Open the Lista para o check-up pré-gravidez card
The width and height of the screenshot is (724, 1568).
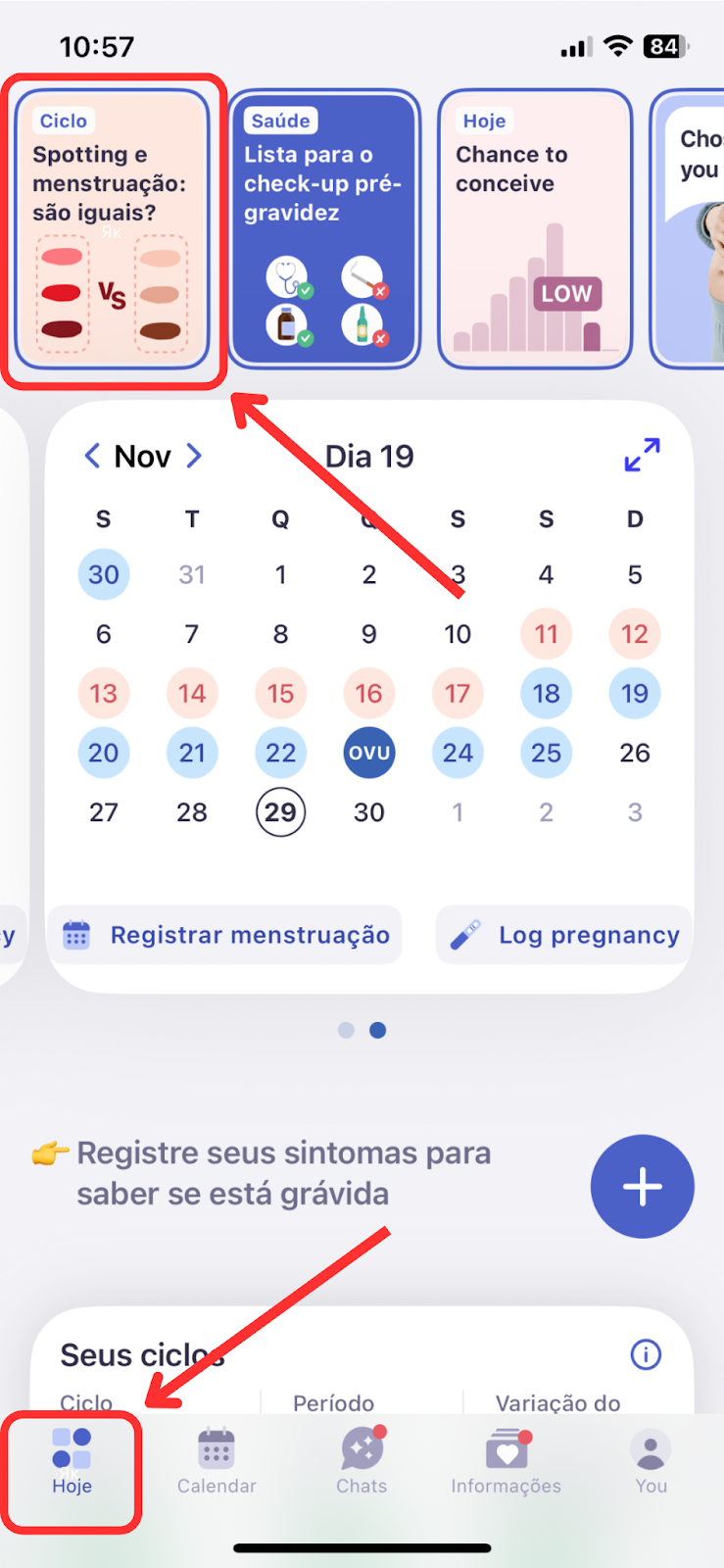coord(324,230)
